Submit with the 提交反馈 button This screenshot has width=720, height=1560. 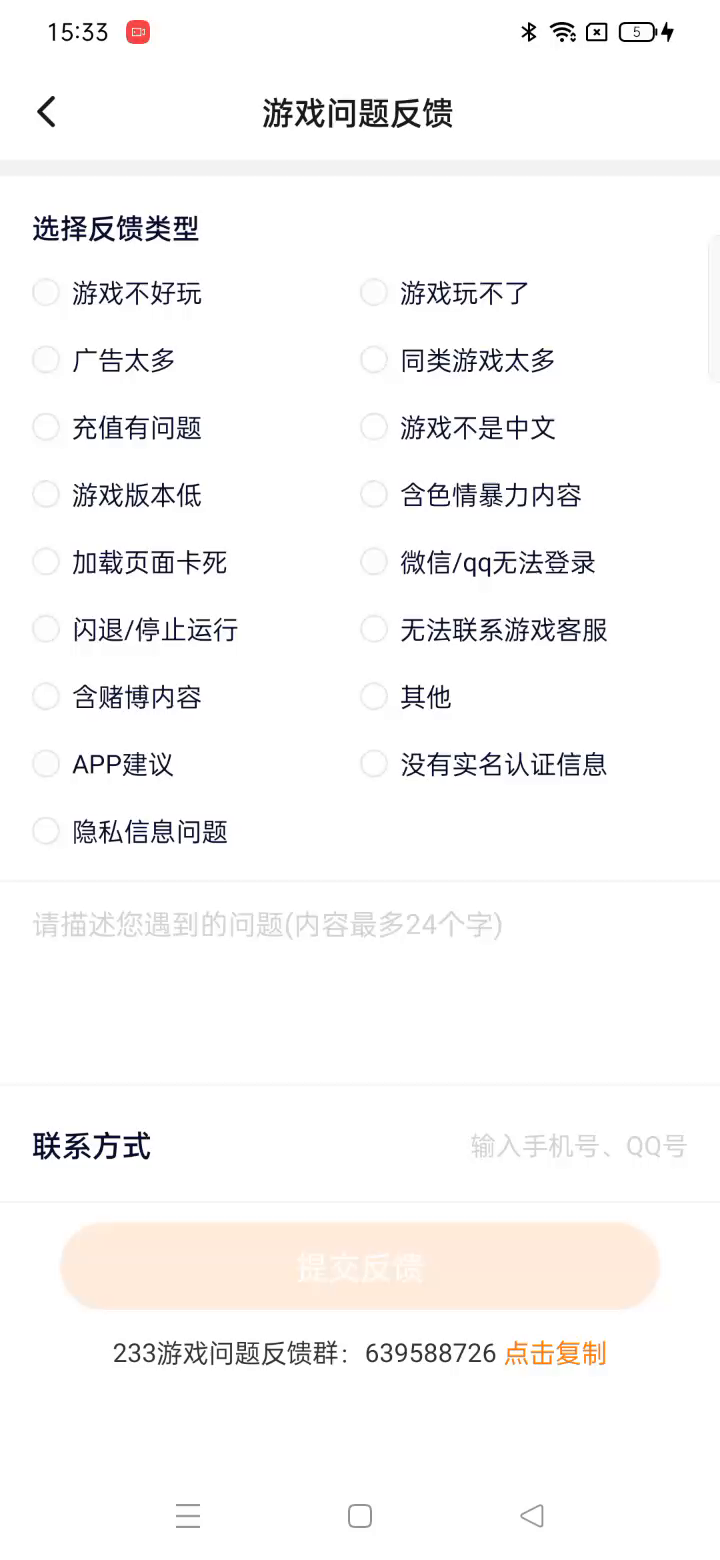360,1266
